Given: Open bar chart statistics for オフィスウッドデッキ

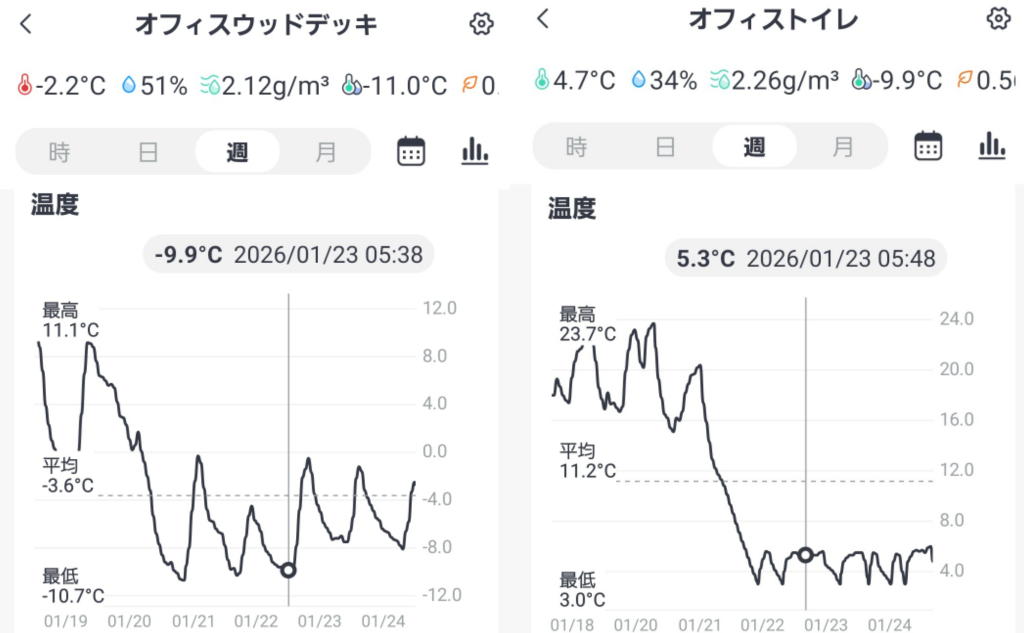Looking at the screenshot, I should point(475,151).
